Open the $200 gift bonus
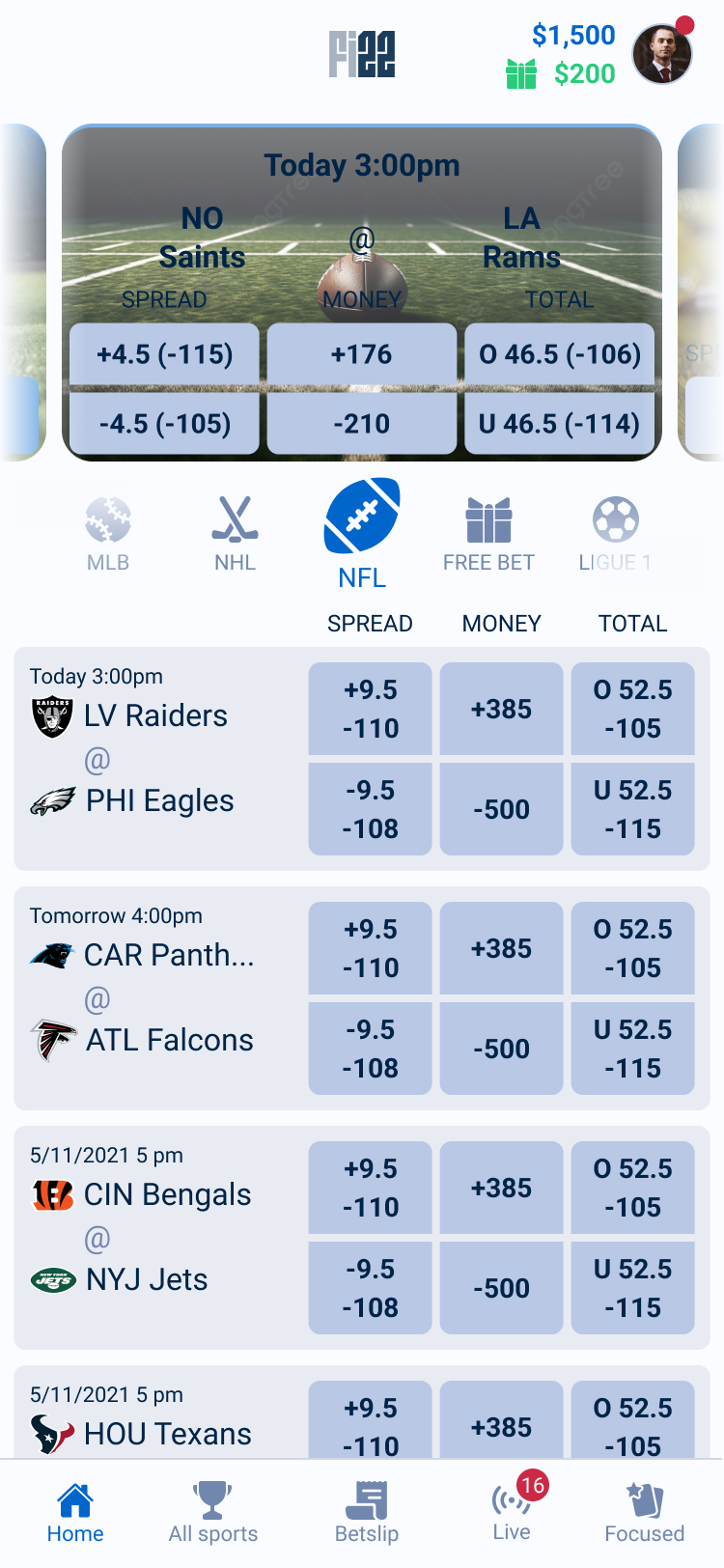This screenshot has width=724, height=1568. [x=562, y=73]
